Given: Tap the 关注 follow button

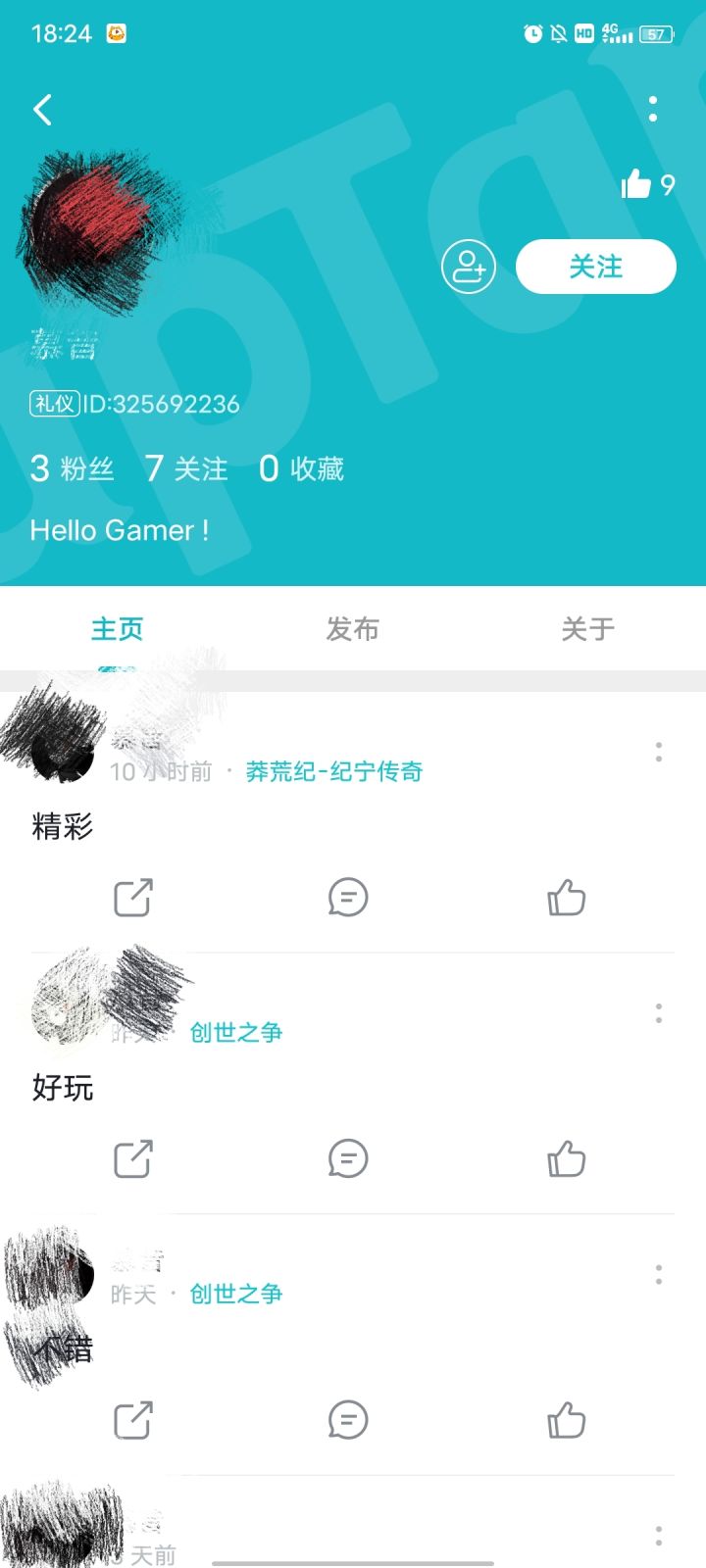Looking at the screenshot, I should click(595, 266).
